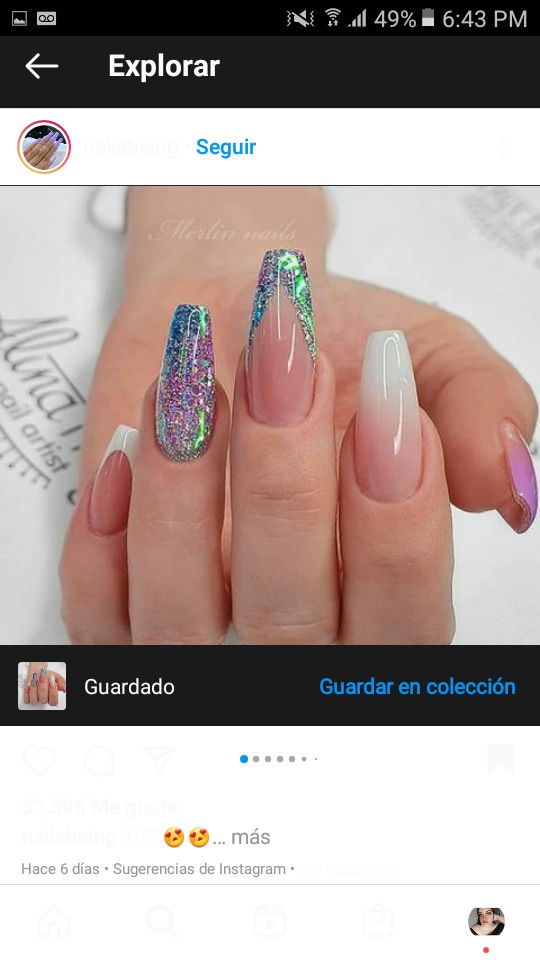Go back from the Explorar screen
This screenshot has width=540, height=960.
coord(42,66)
